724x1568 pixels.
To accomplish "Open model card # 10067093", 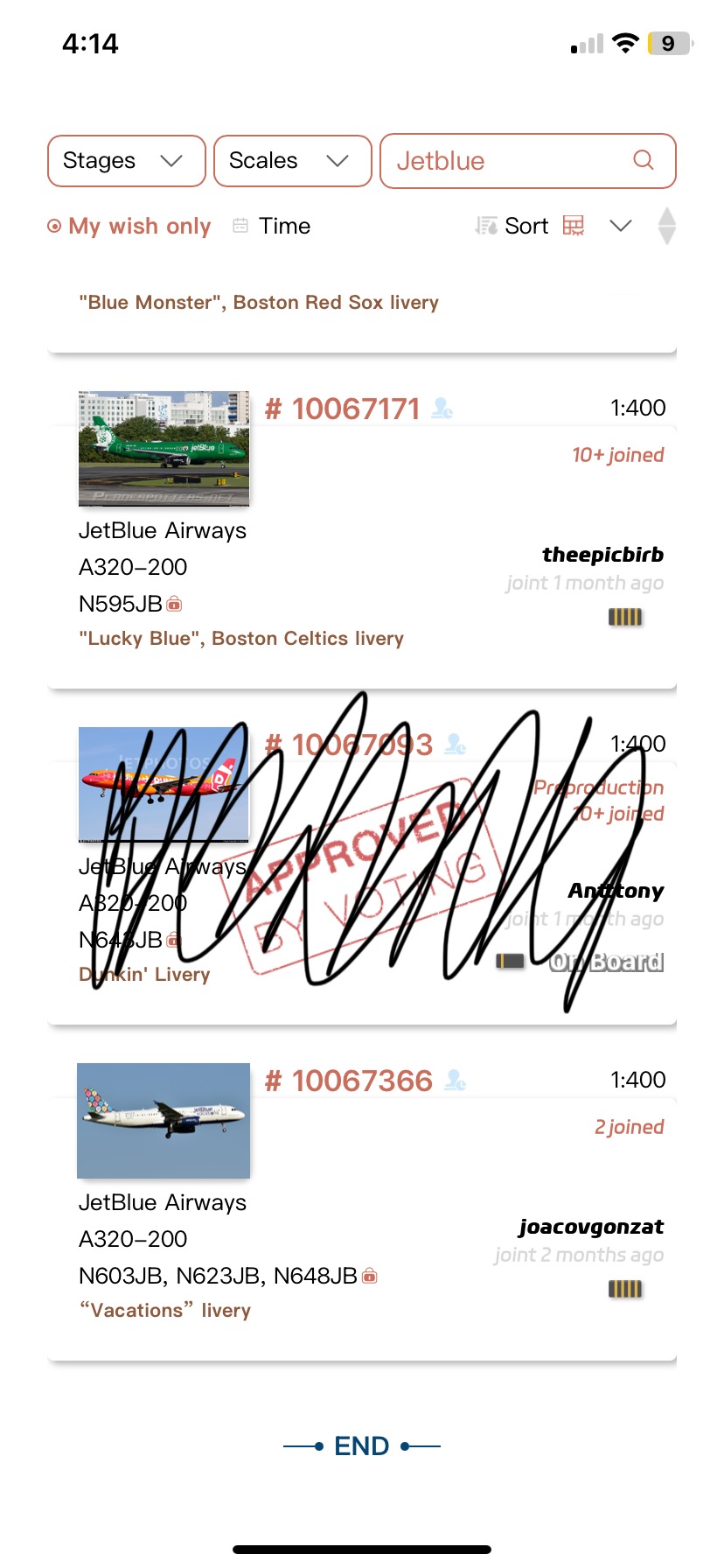I will pos(362,745).
